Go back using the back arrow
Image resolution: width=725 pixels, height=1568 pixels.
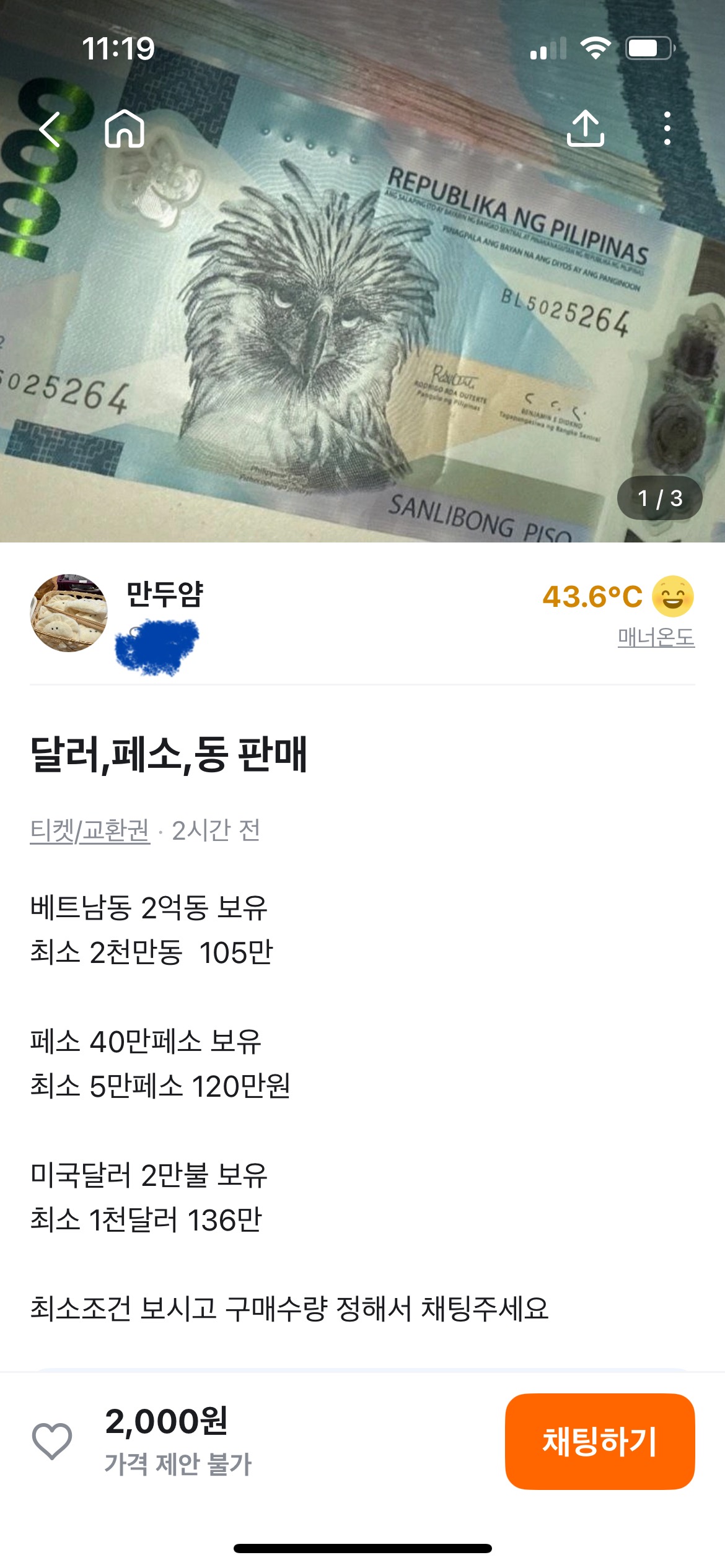[50, 129]
